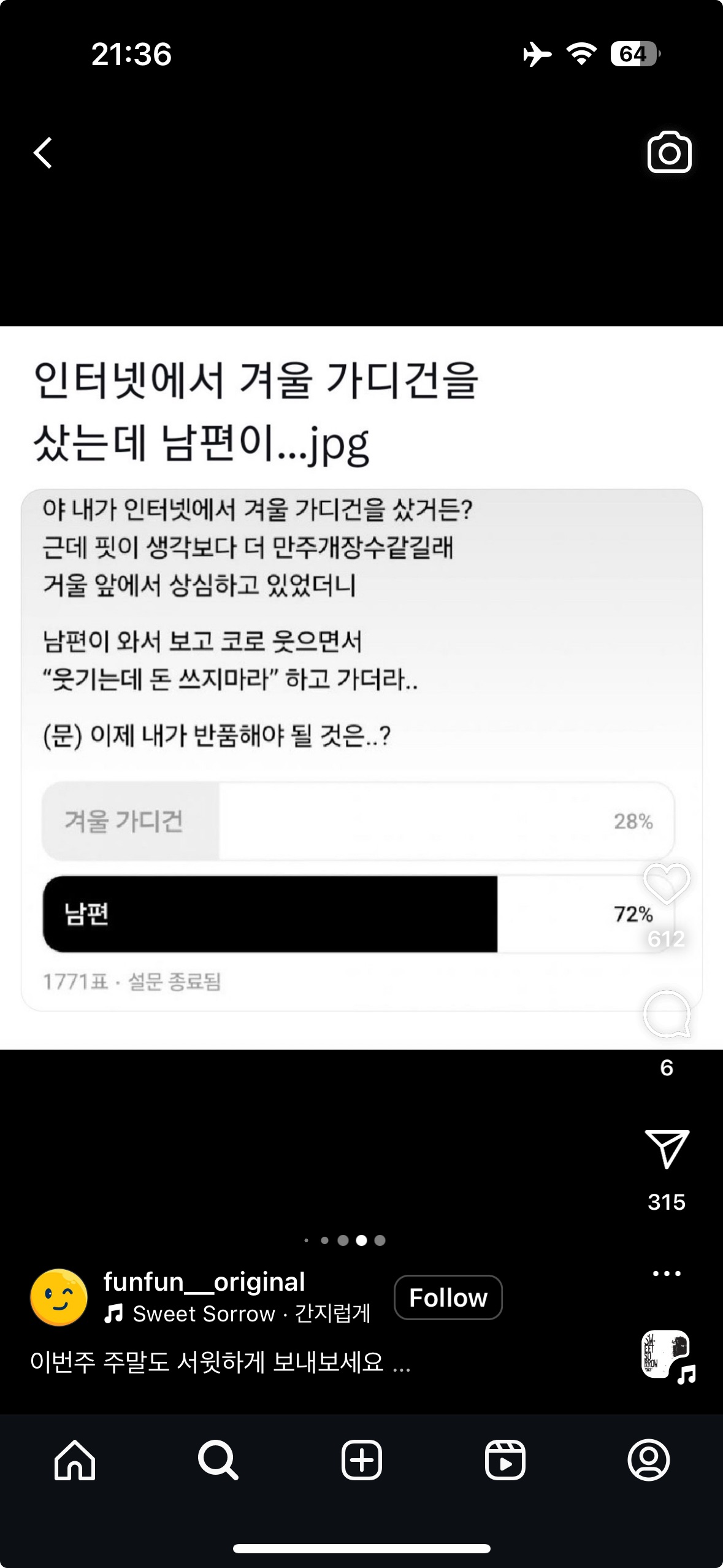Share the reel via the paper plane icon
This screenshot has height=1568, width=723.
pyautogui.click(x=667, y=1148)
